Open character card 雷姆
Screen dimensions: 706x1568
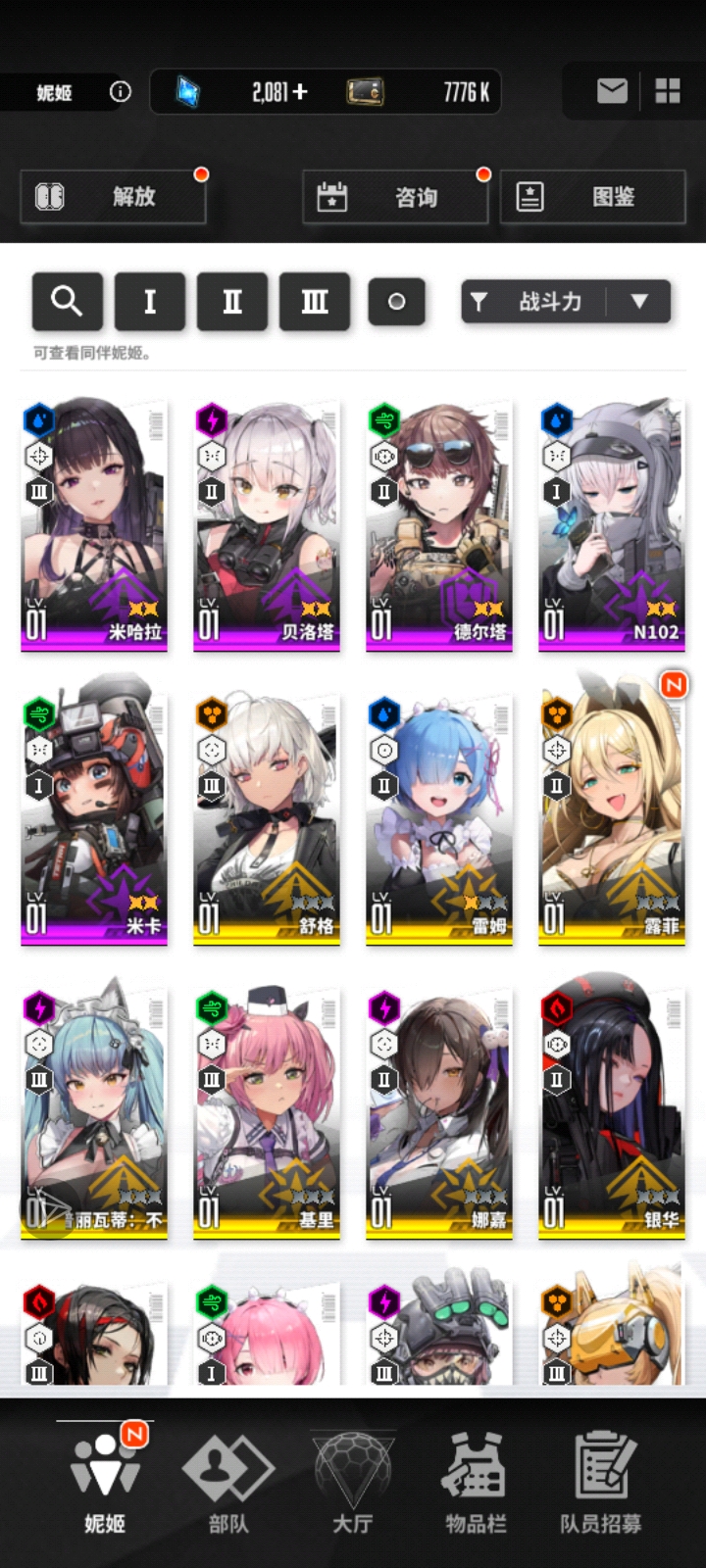[439, 818]
